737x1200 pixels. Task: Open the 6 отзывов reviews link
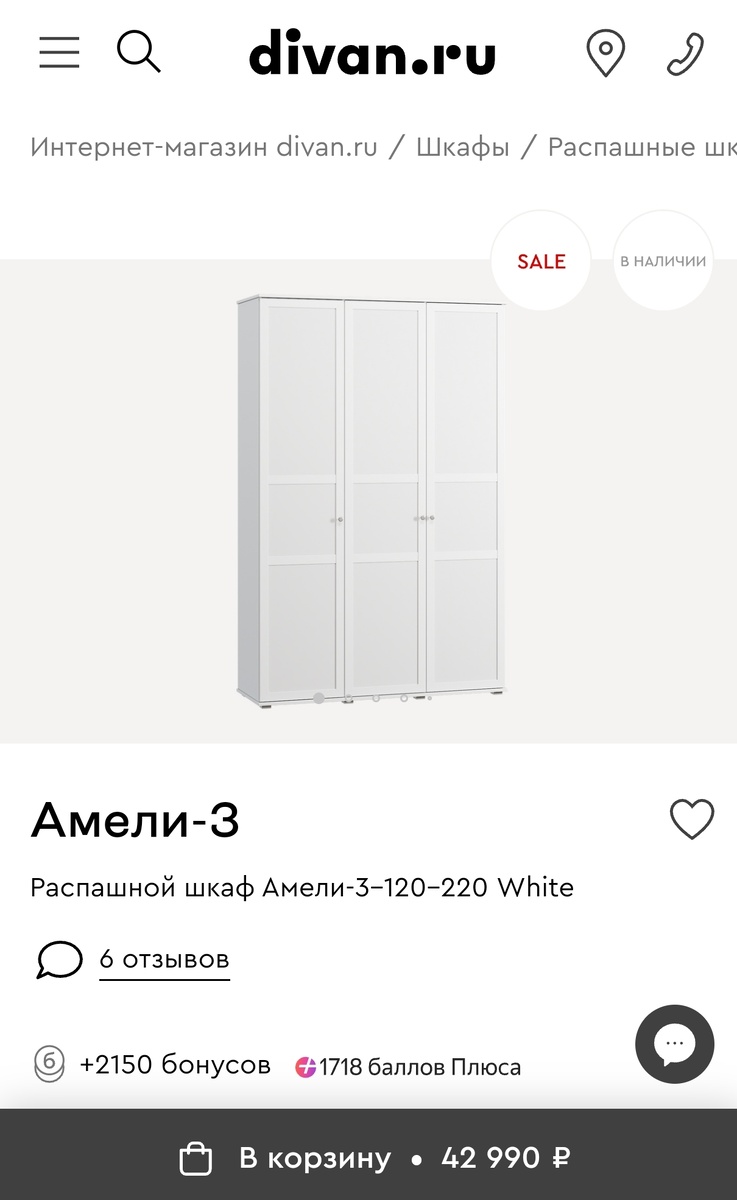point(163,958)
